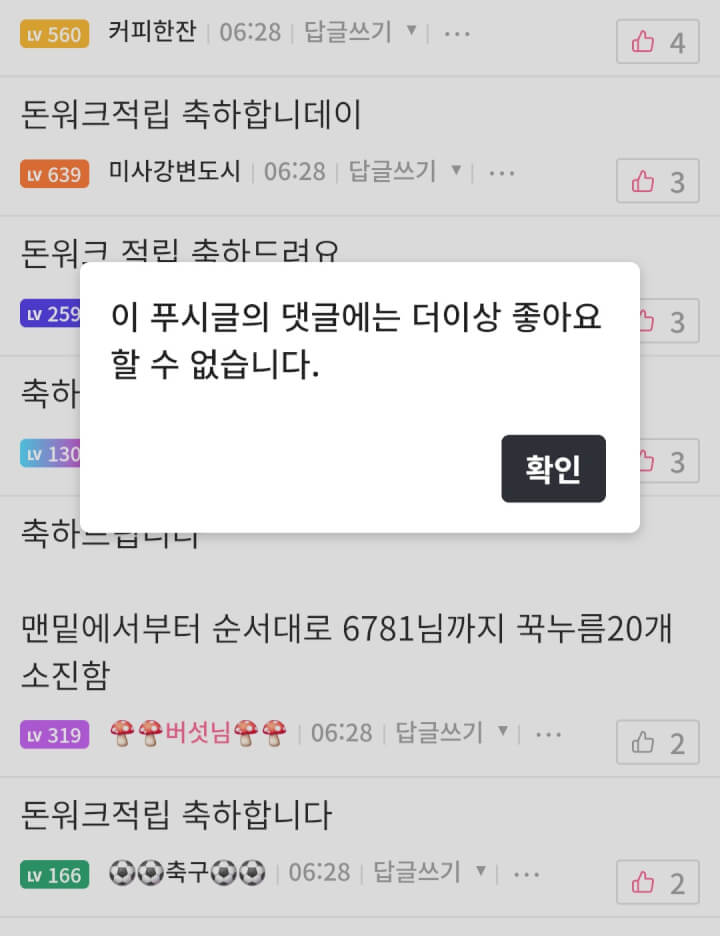Write a reply to 버섯님's comment

pos(439,733)
